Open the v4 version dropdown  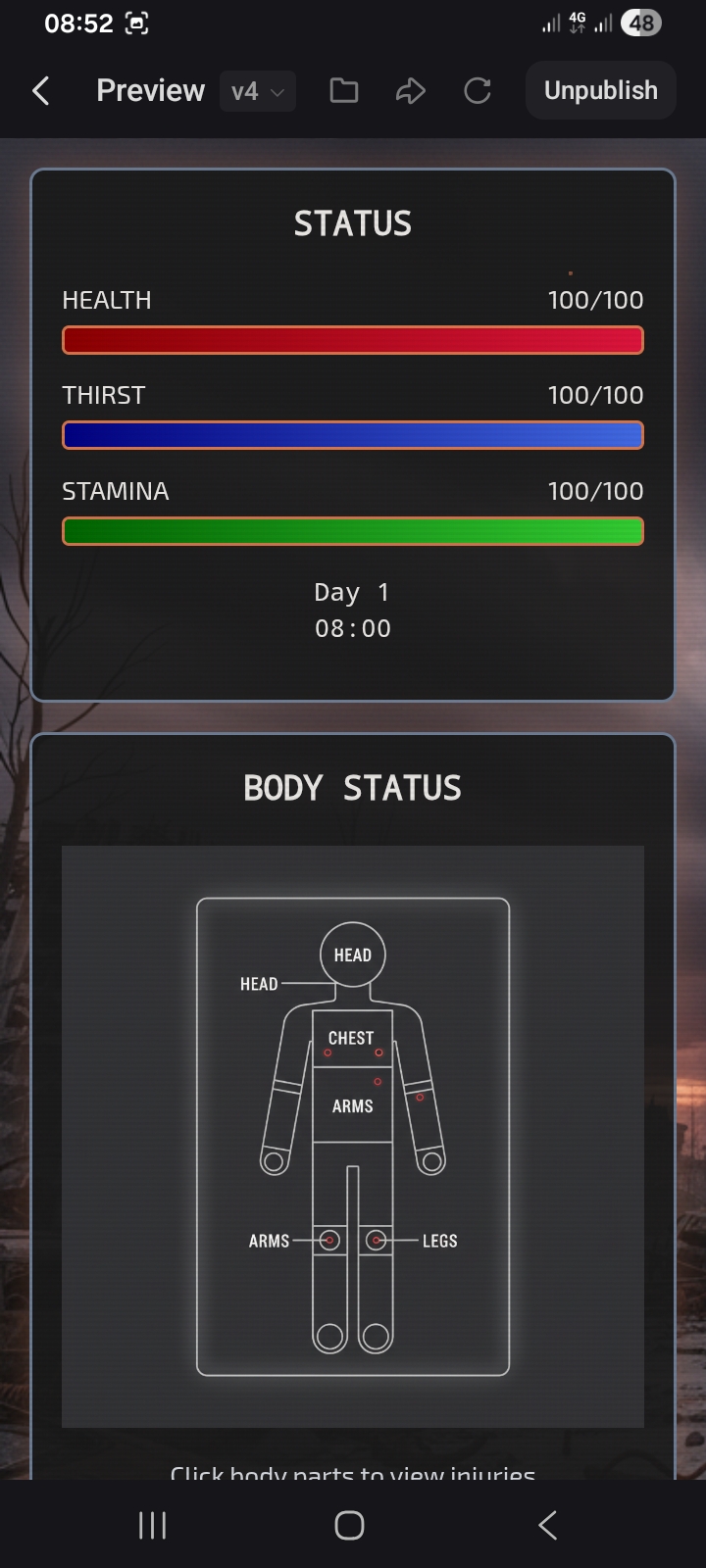258,91
